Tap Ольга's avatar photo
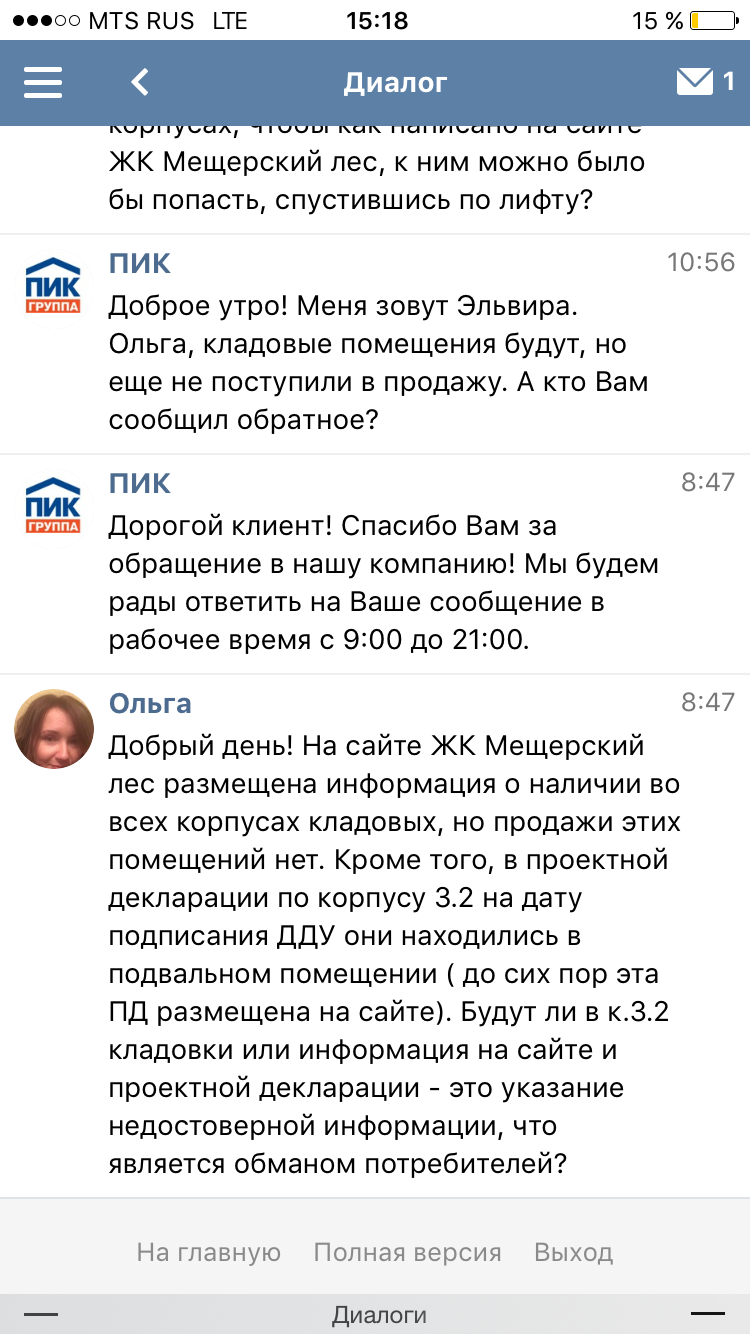Image resolution: width=750 pixels, height=1334 pixels. 54,729
